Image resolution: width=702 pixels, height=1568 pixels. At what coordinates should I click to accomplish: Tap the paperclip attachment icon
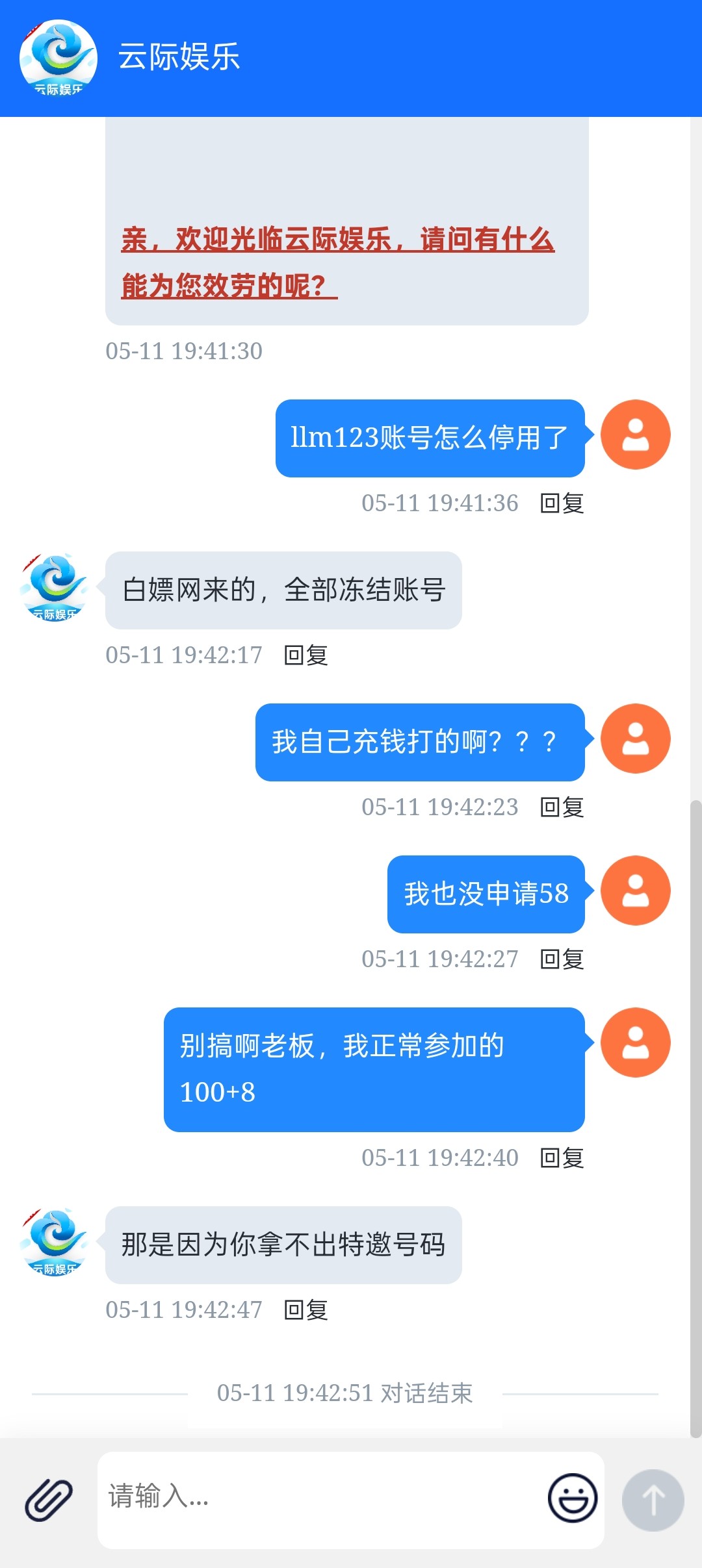click(x=49, y=1500)
